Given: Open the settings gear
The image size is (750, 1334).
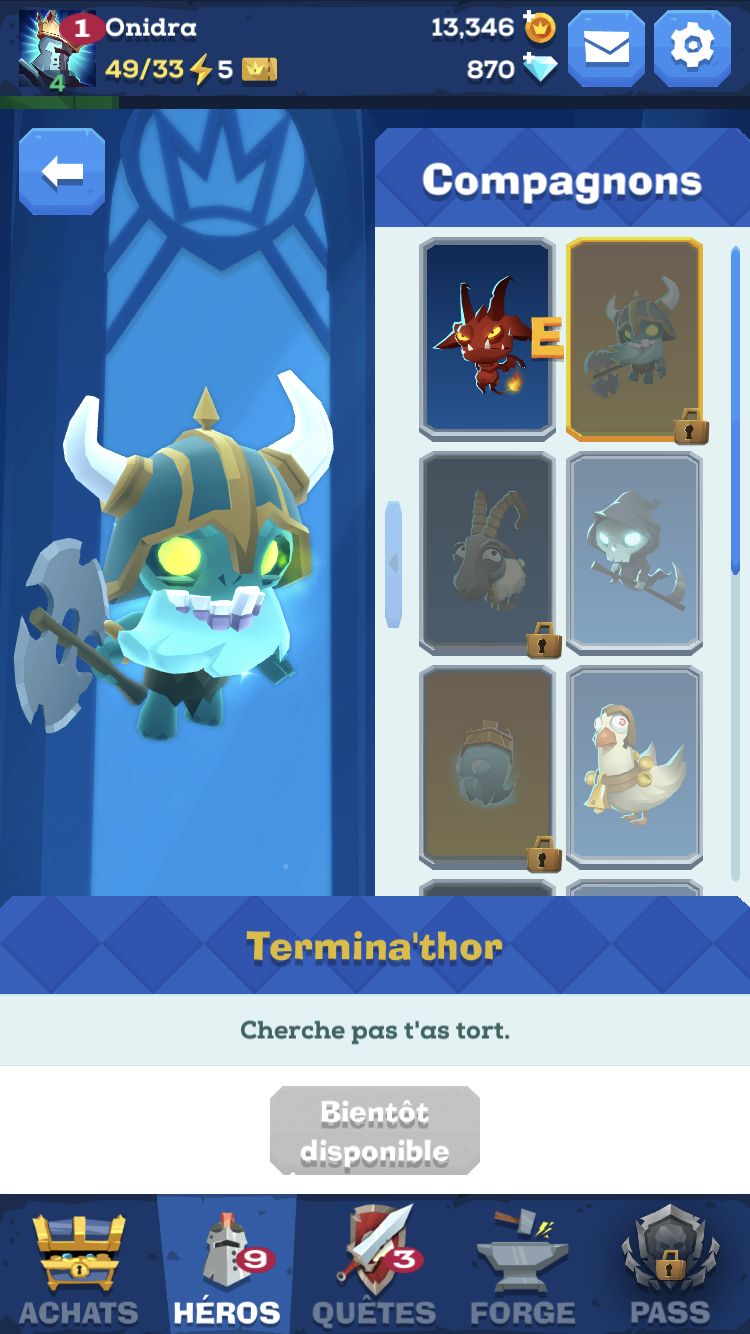Looking at the screenshot, I should click(692, 47).
